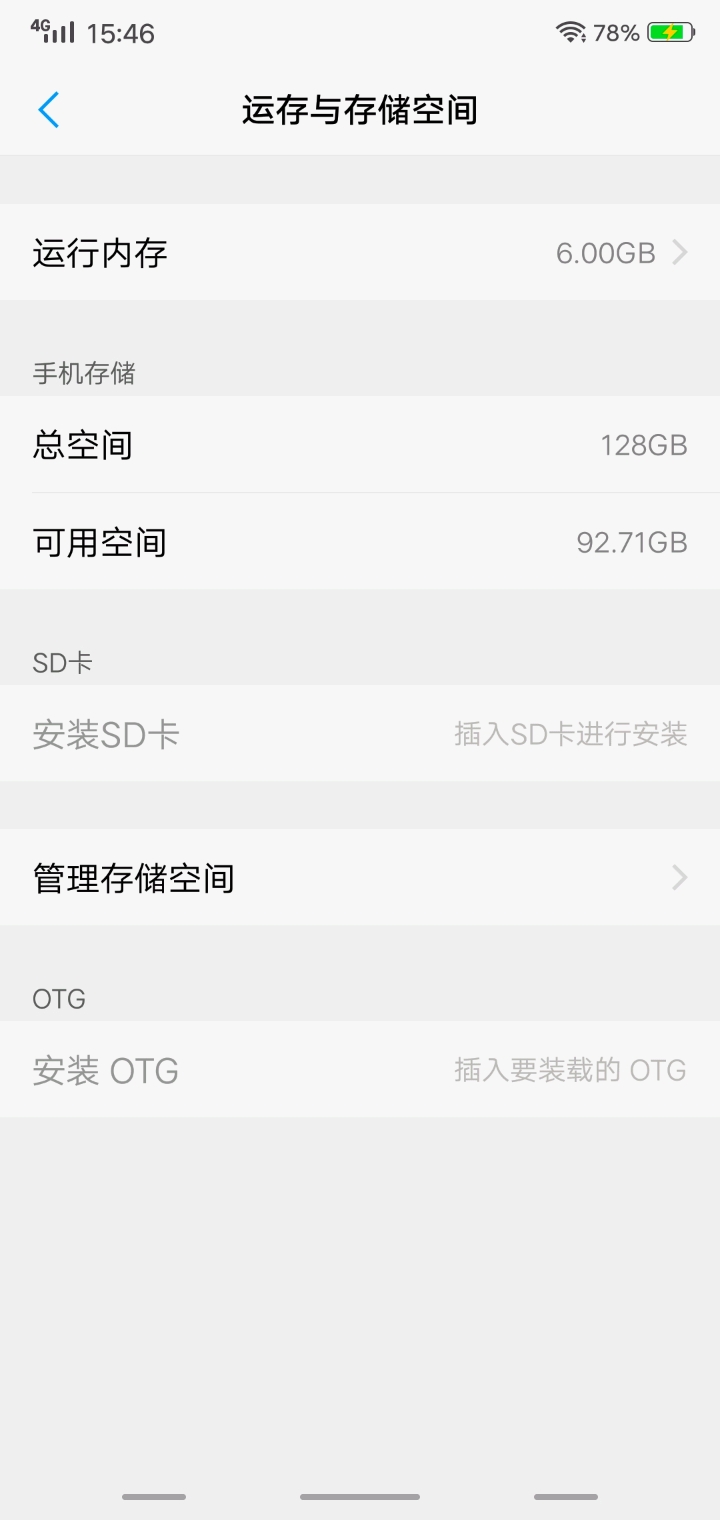Open the 运行内存 details row

360,253
